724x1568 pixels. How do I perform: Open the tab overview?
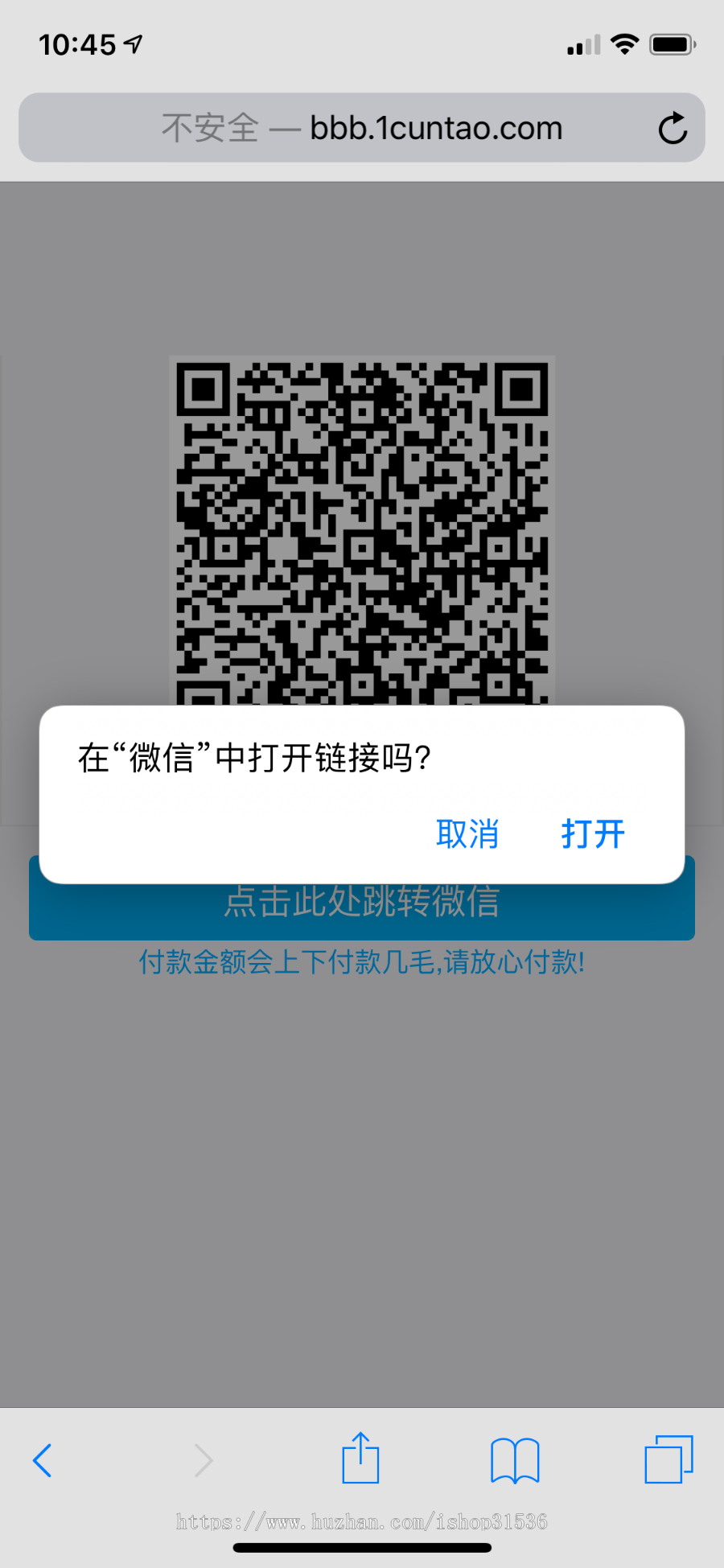(x=666, y=1460)
